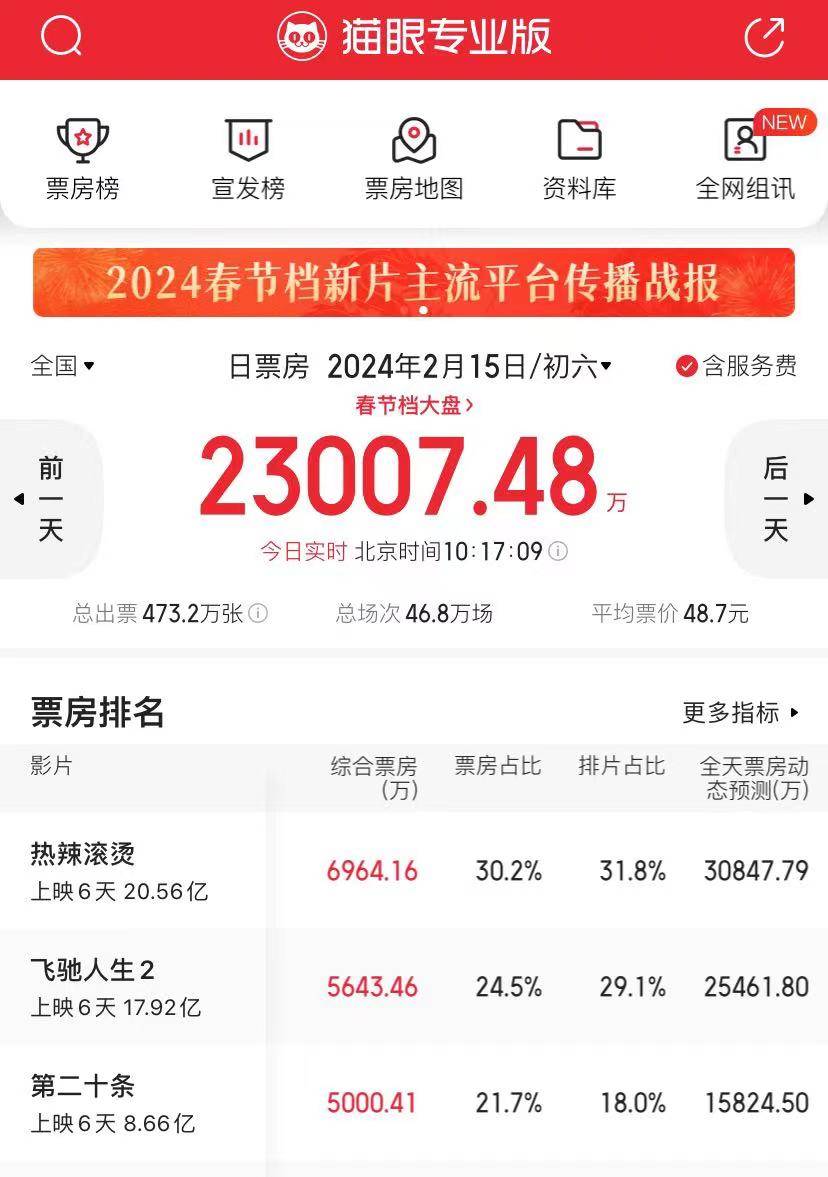
Task: Go to 后一天 next day
Action: (776, 498)
